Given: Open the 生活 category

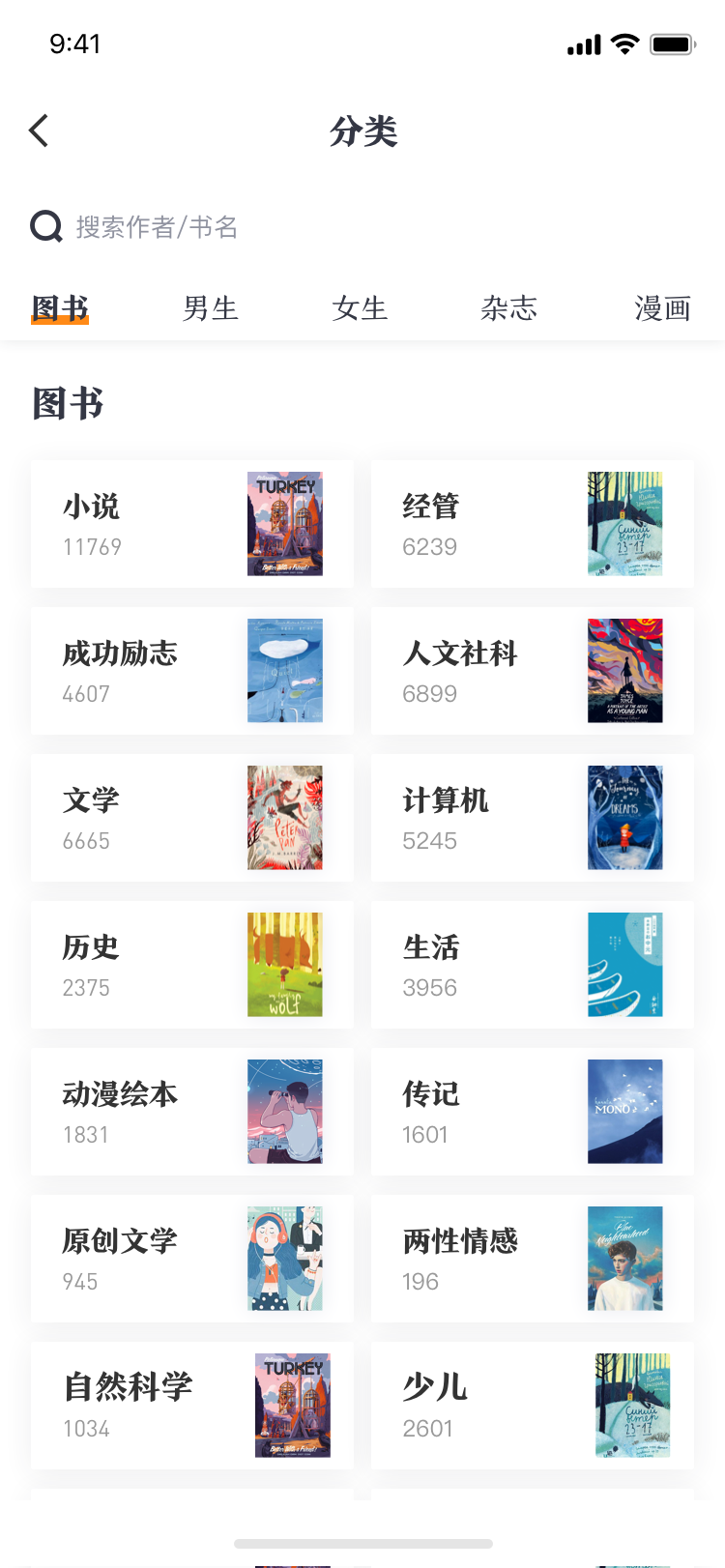Looking at the screenshot, I should (533, 965).
